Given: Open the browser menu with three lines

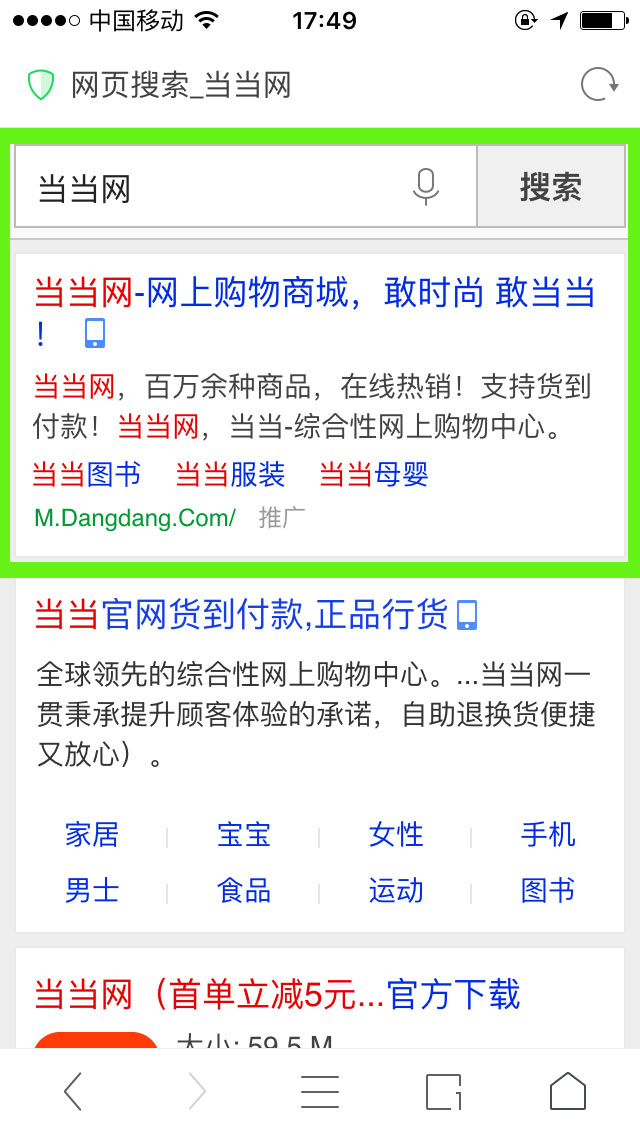Looking at the screenshot, I should [320, 1091].
